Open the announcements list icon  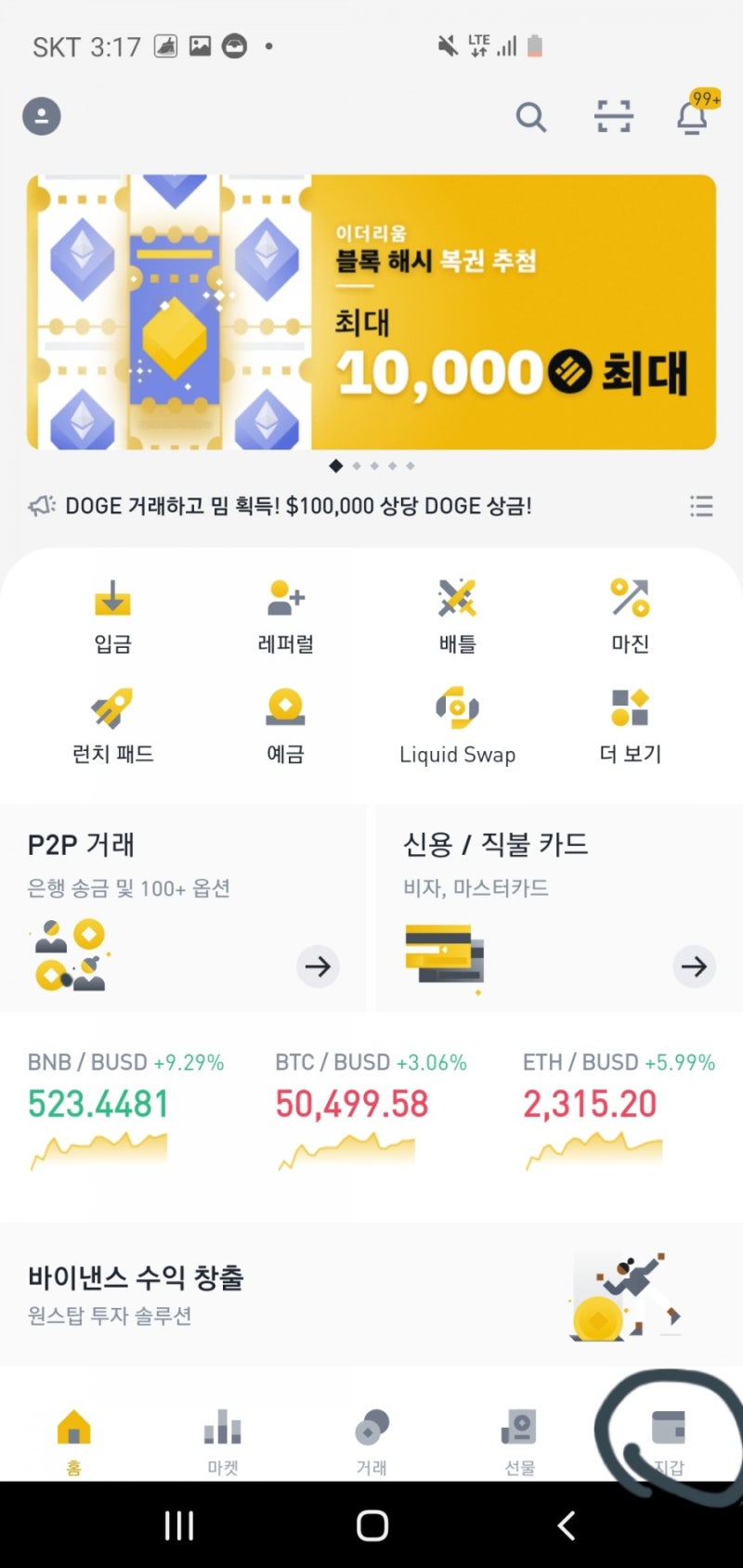click(x=701, y=506)
